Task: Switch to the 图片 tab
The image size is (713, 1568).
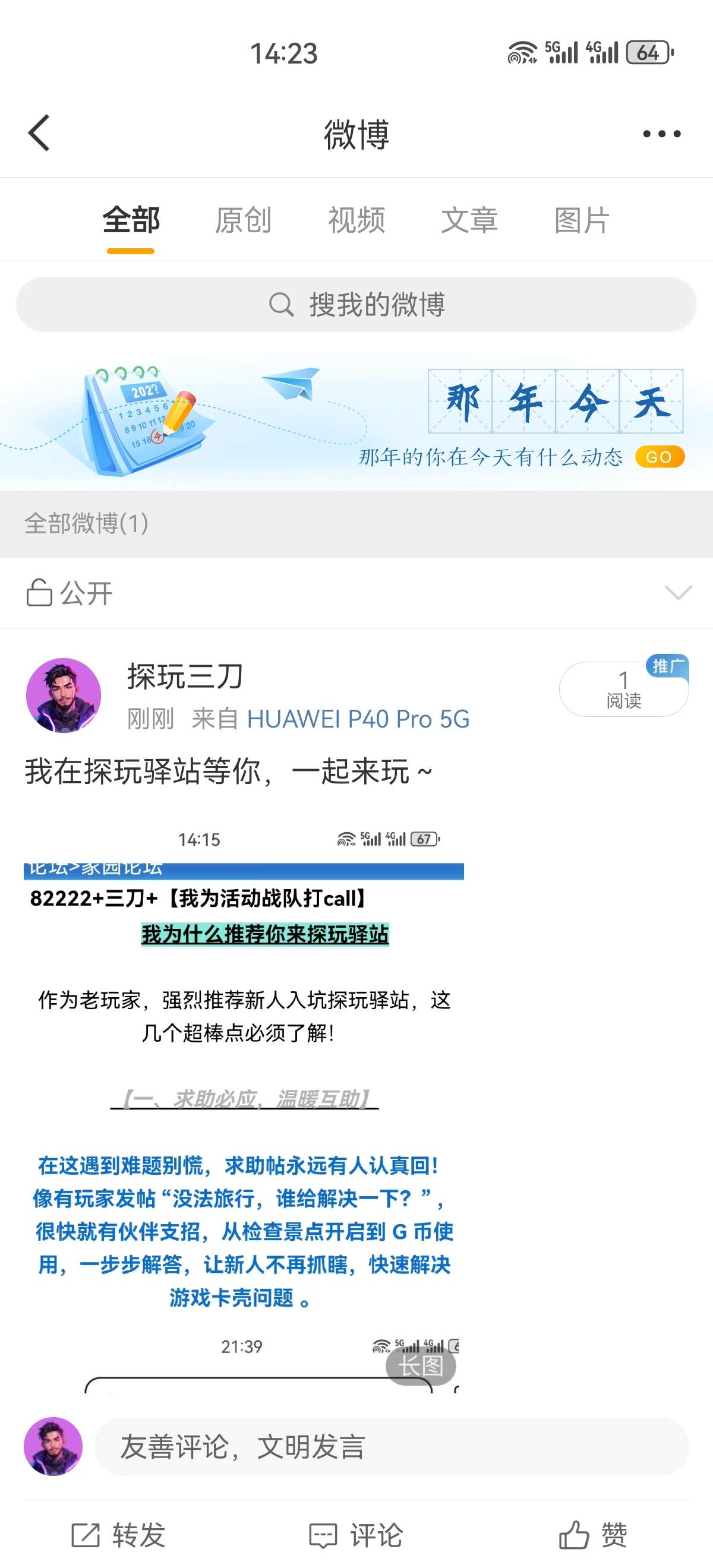Action: tap(582, 220)
